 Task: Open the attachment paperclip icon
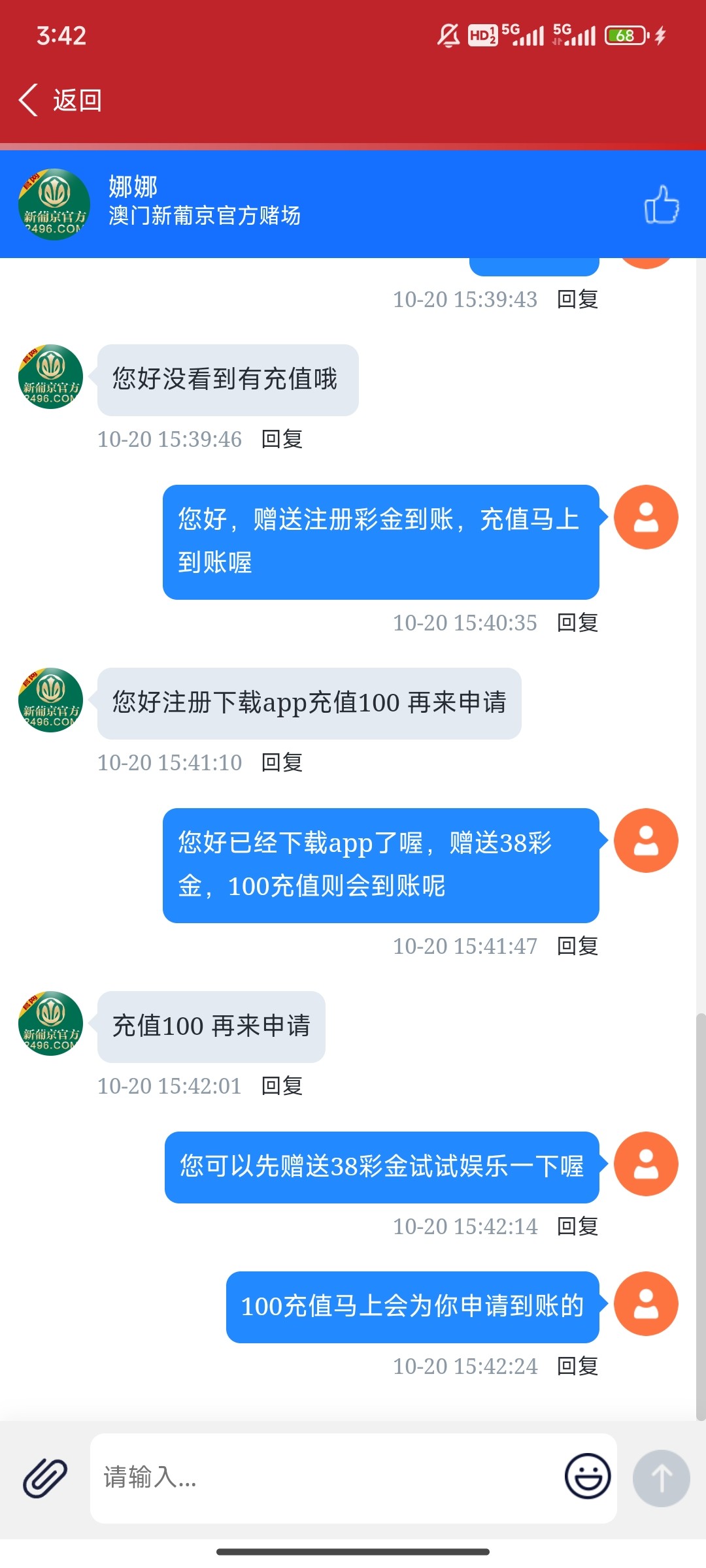click(x=45, y=1478)
